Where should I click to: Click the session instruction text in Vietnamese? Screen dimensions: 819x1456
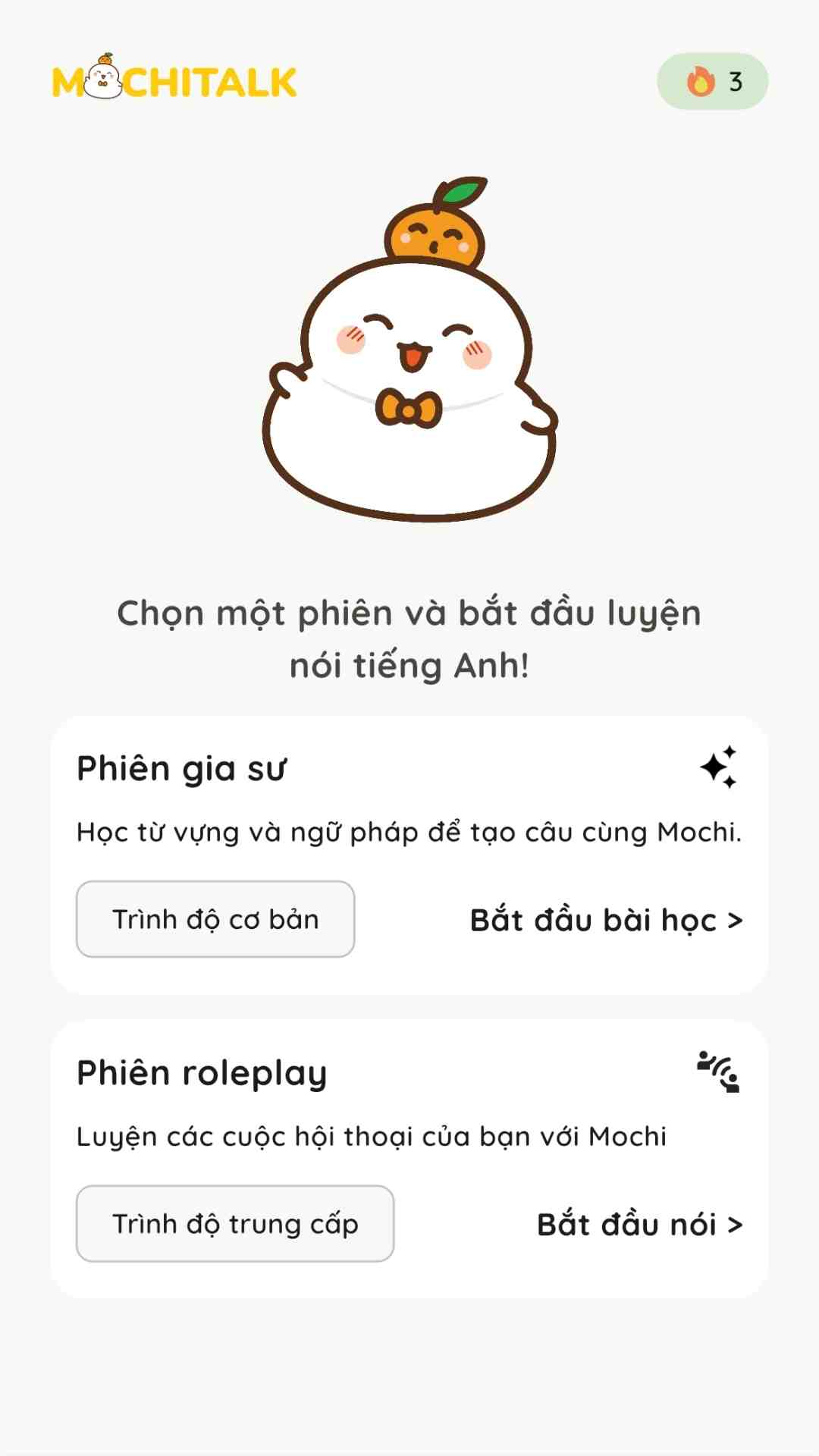pyautogui.click(x=409, y=641)
